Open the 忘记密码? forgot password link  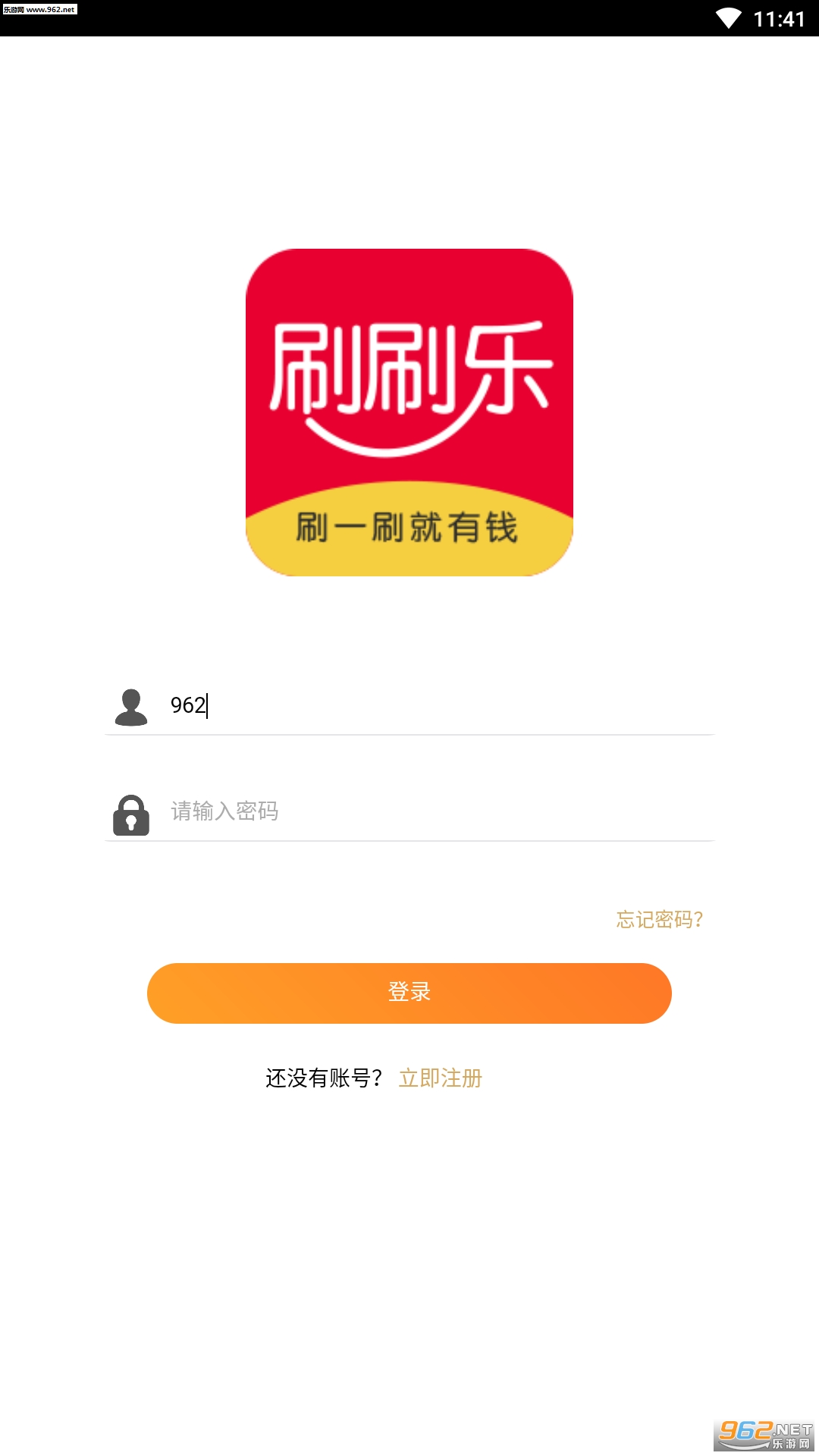tap(660, 920)
